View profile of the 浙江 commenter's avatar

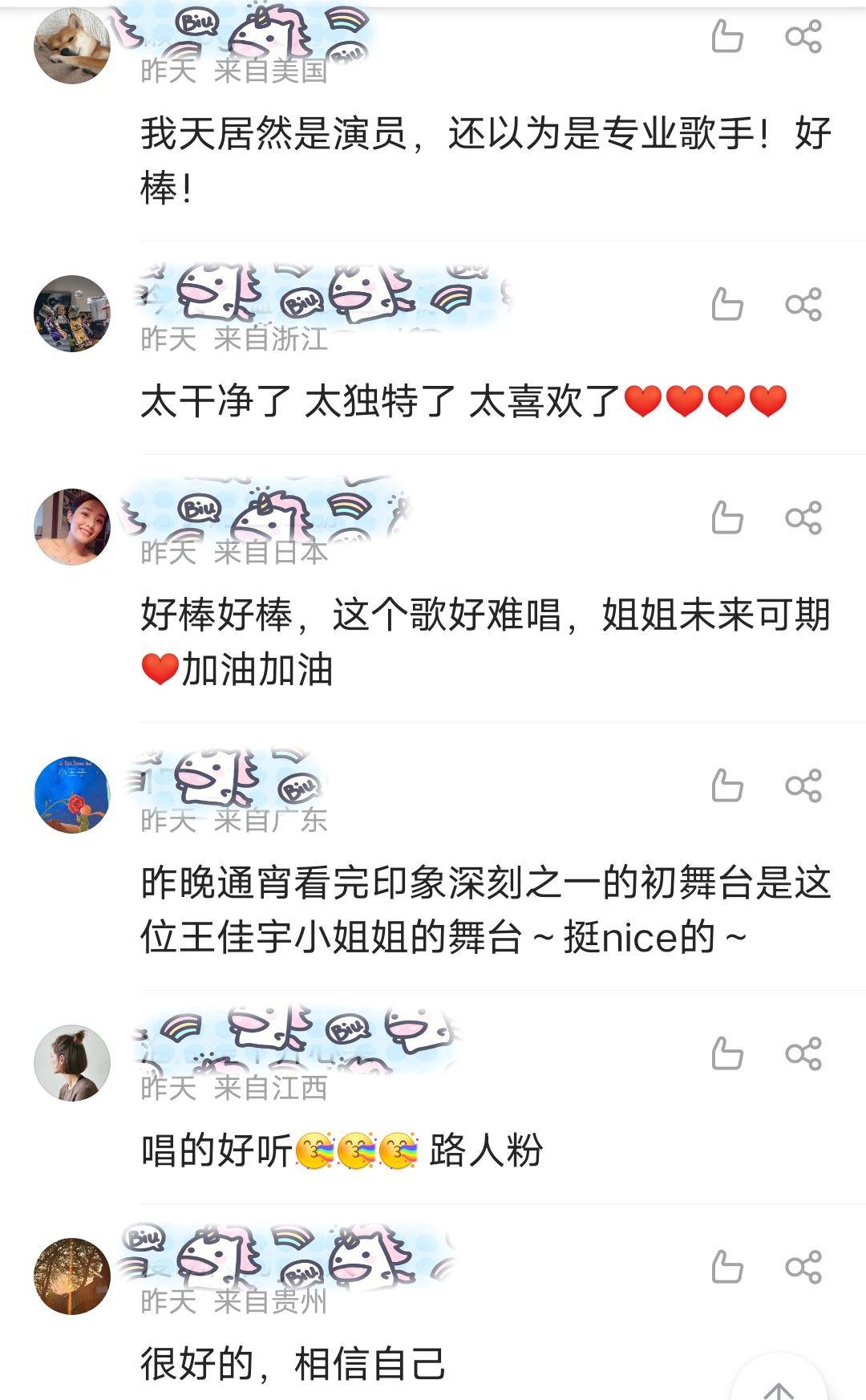coord(72,314)
